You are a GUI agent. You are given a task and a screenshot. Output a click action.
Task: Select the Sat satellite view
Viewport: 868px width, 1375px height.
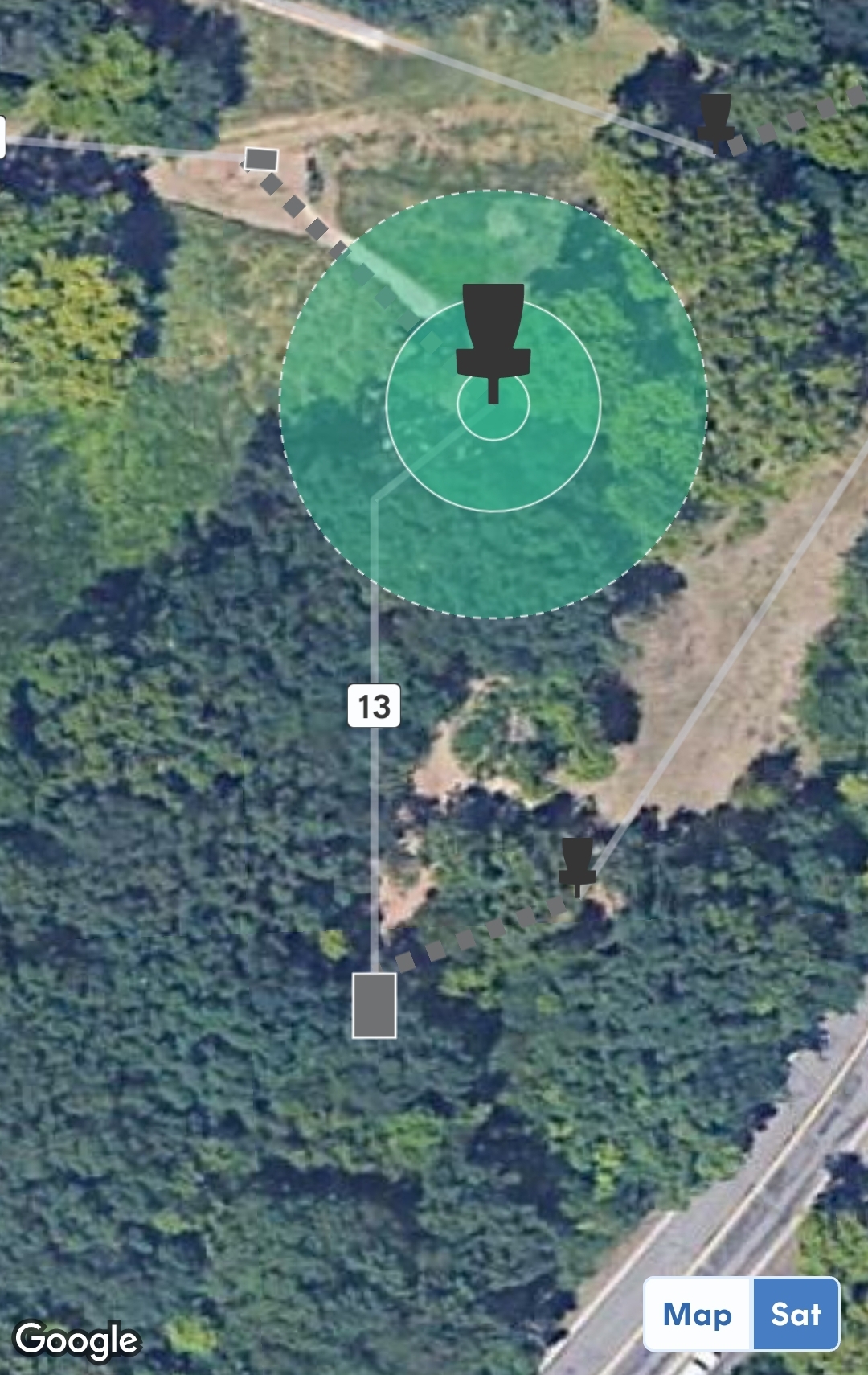click(x=796, y=1315)
